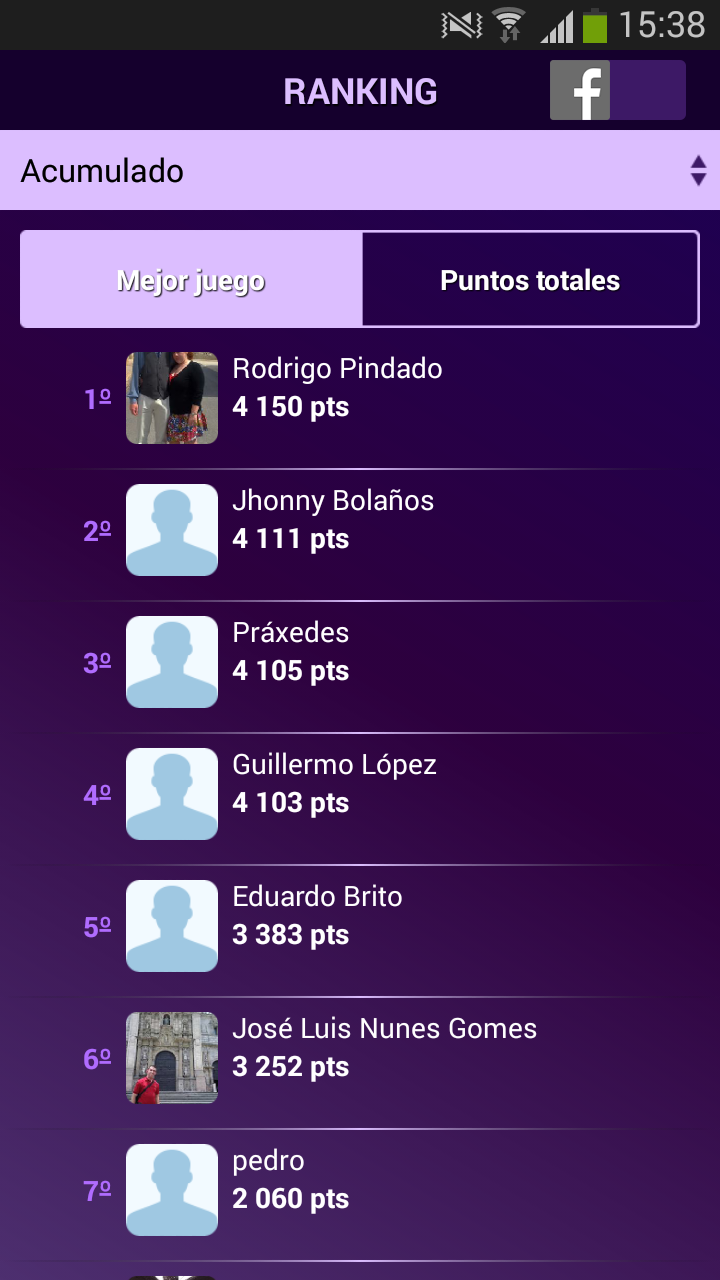Toggle the Facebook switch
720x1280 pixels.
(x=617, y=91)
